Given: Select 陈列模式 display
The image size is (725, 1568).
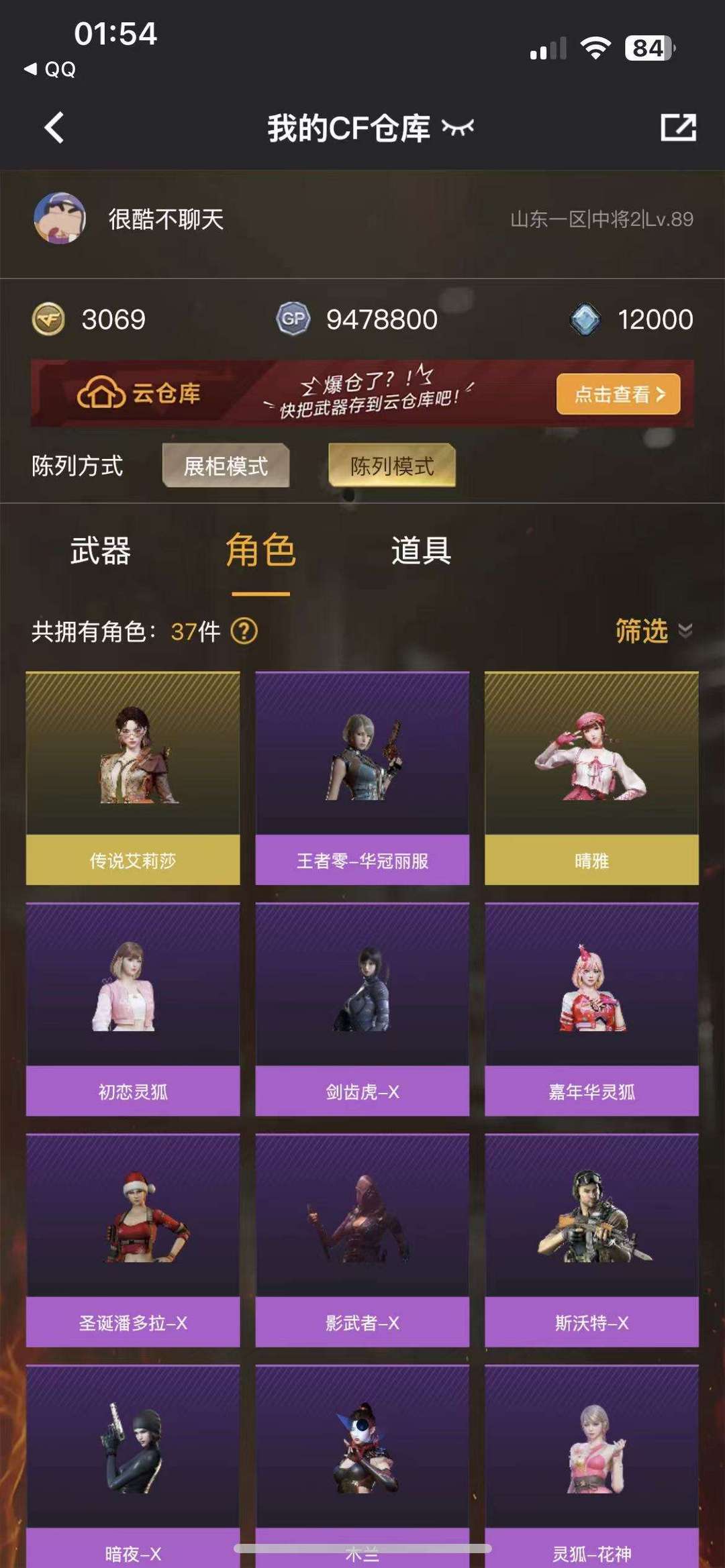Looking at the screenshot, I should [392, 466].
